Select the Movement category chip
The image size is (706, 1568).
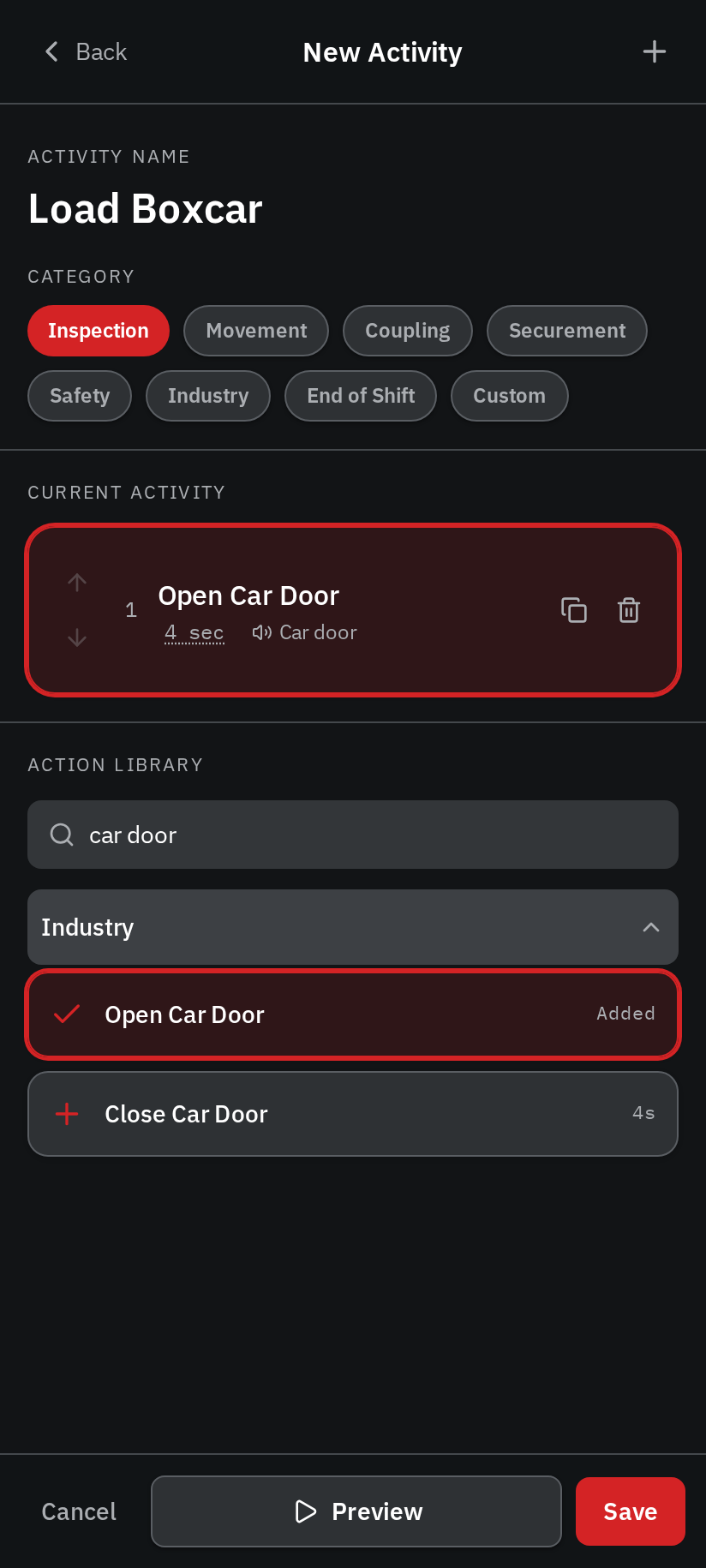click(x=256, y=331)
